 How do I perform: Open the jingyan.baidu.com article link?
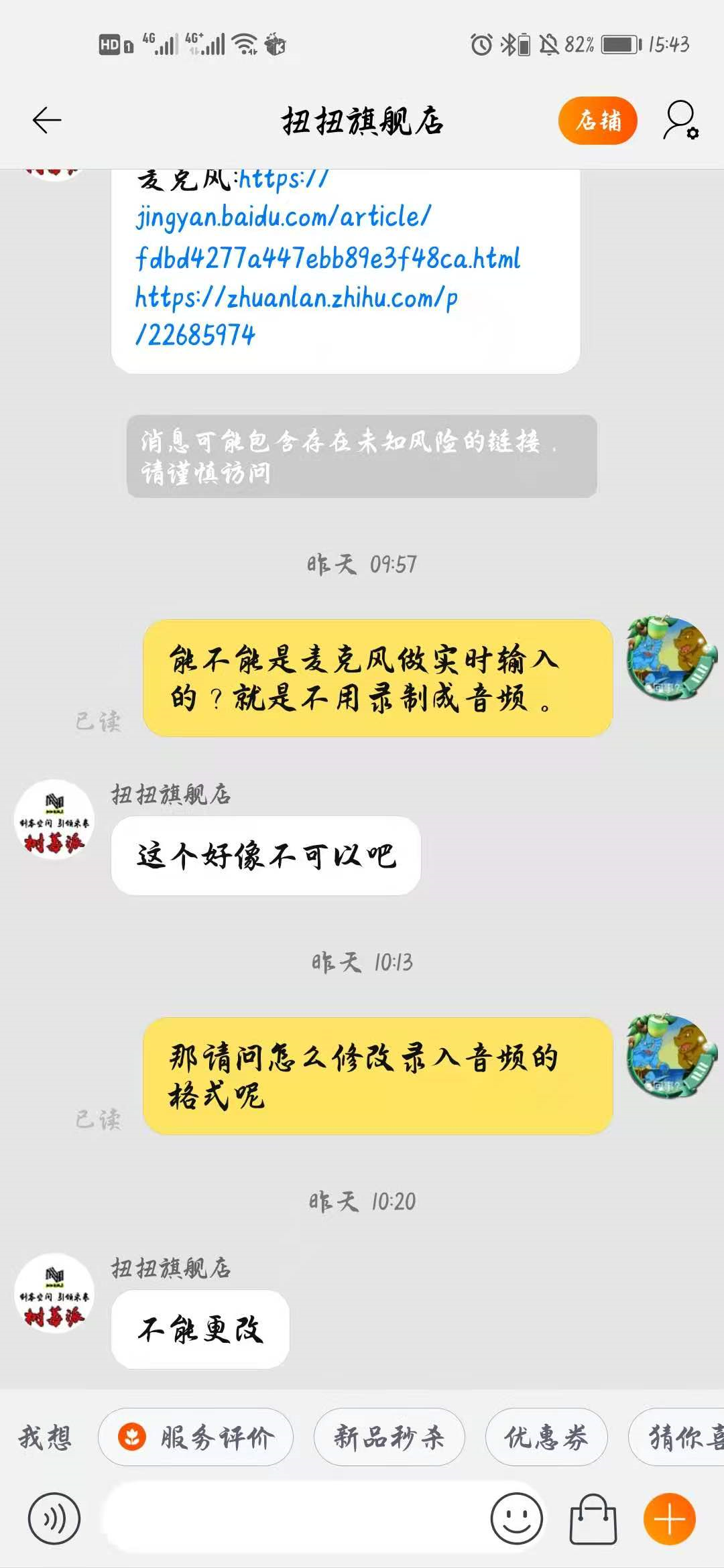[x=282, y=216]
